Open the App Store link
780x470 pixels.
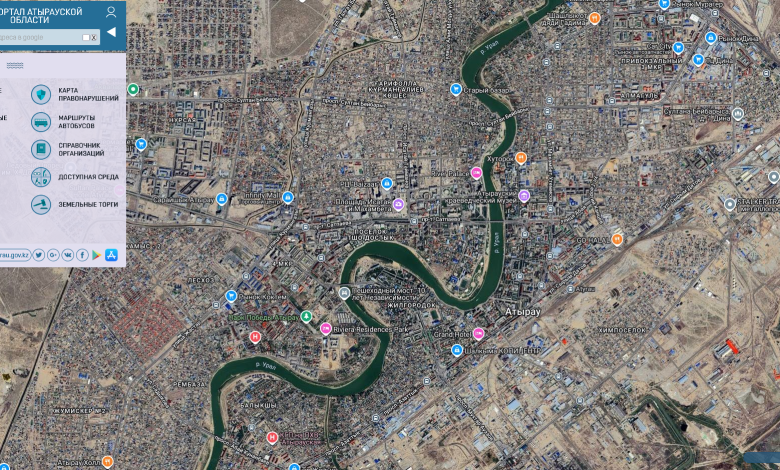coord(111,255)
